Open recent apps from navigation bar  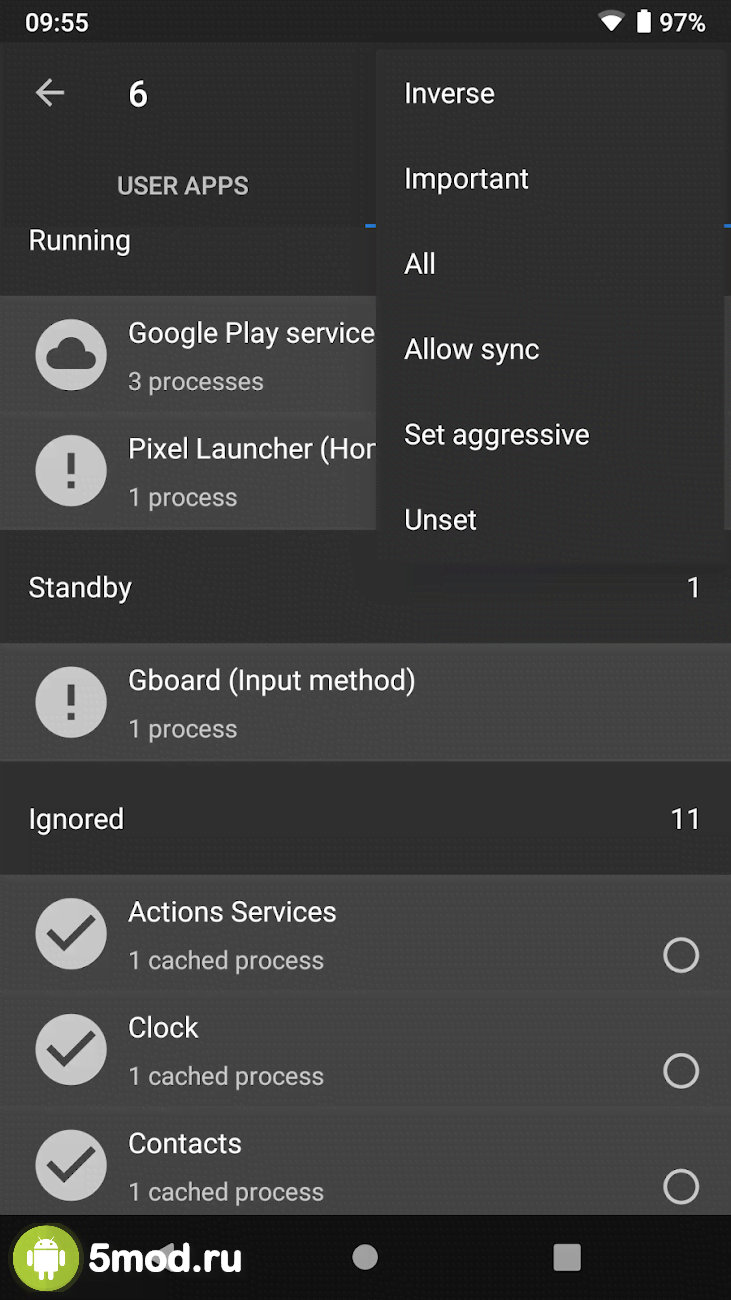567,1257
